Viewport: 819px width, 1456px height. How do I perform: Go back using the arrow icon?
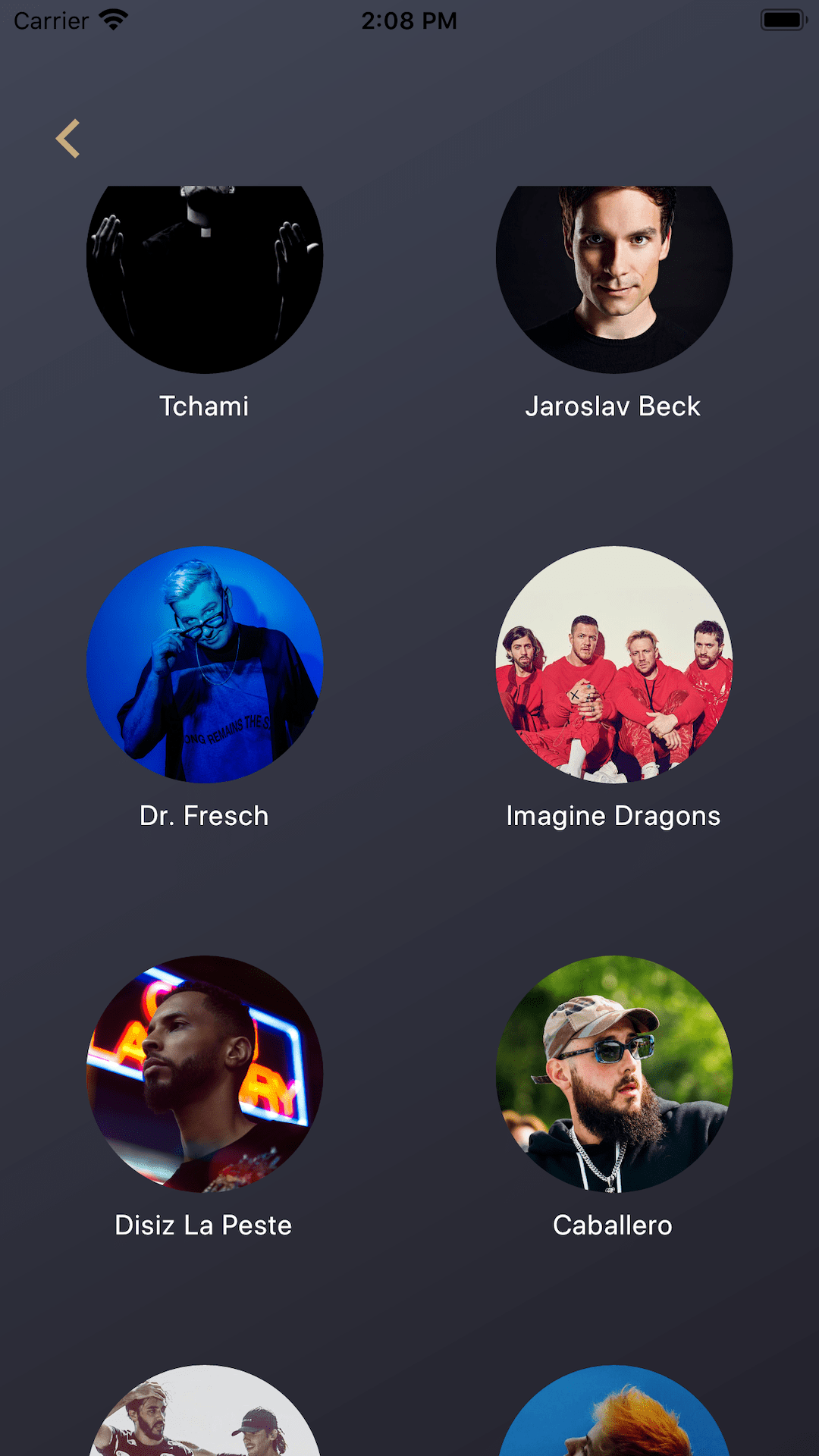pyautogui.click(x=68, y=139)
